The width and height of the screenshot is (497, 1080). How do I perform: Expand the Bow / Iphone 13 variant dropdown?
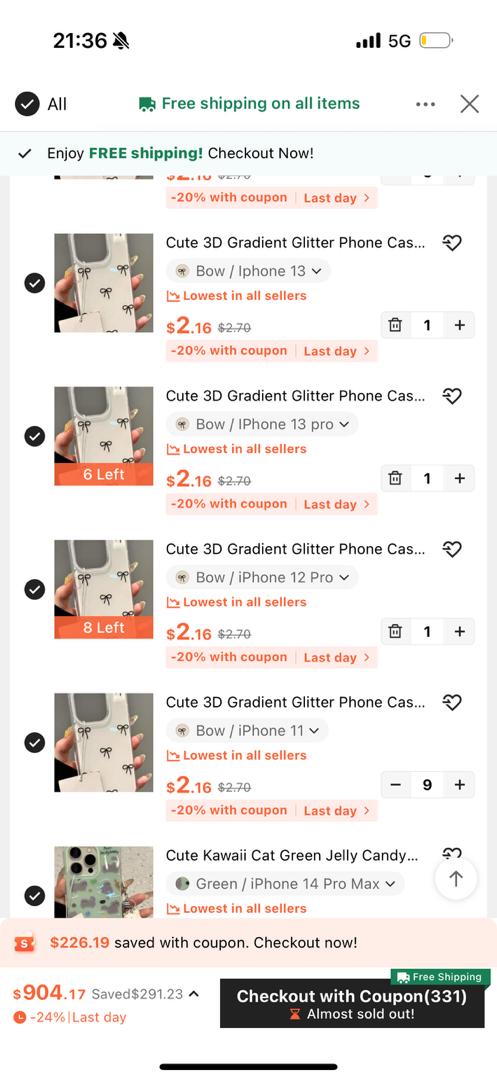[248, 271]
